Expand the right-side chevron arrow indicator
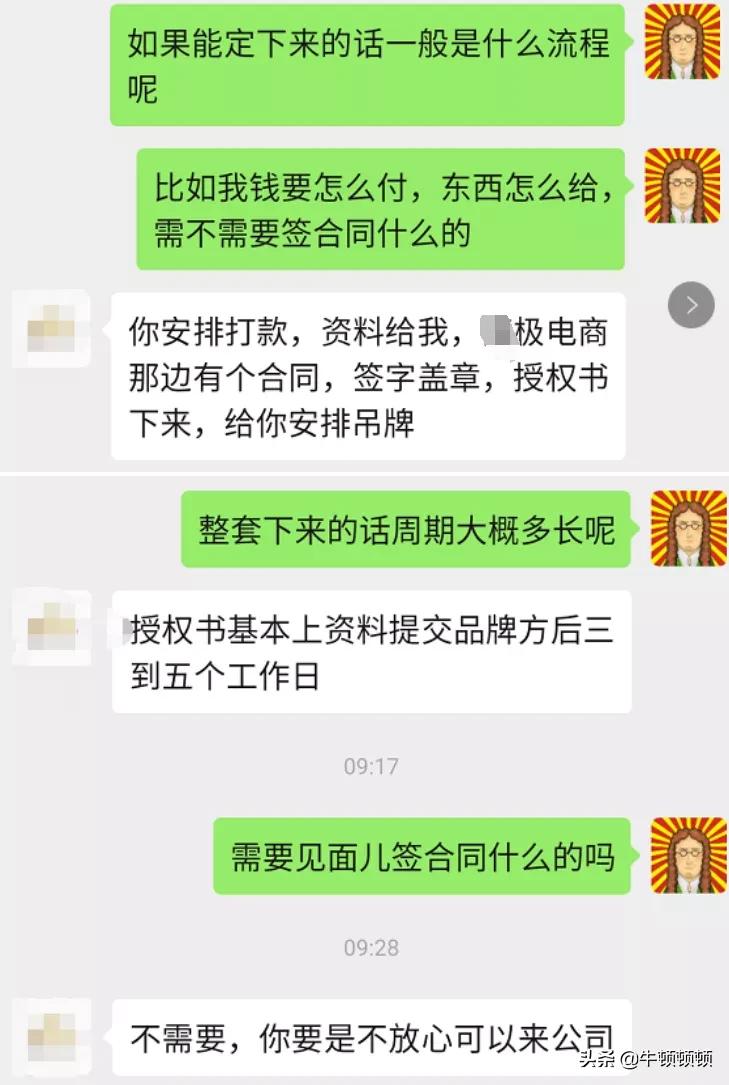 (x=690, y=306)
